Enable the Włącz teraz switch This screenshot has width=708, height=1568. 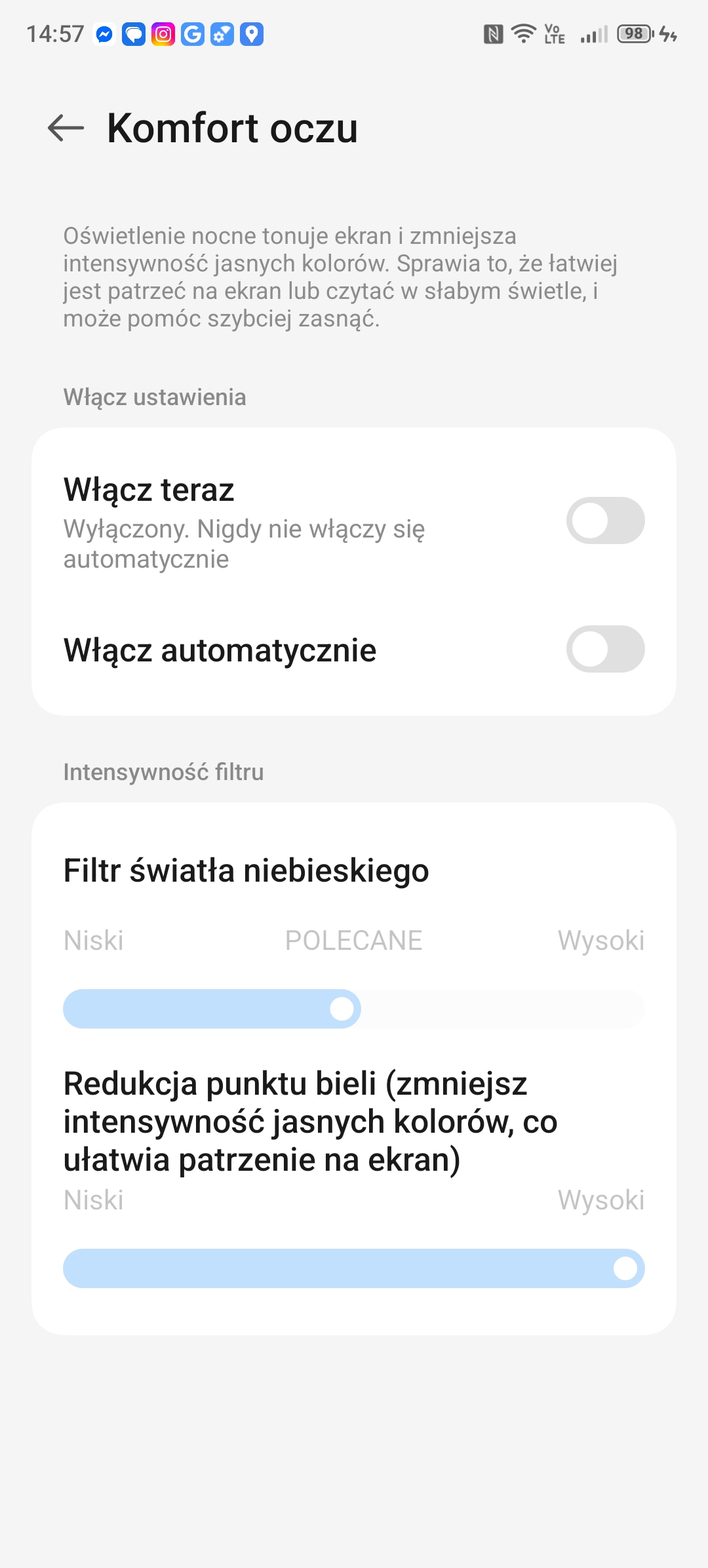605,521
